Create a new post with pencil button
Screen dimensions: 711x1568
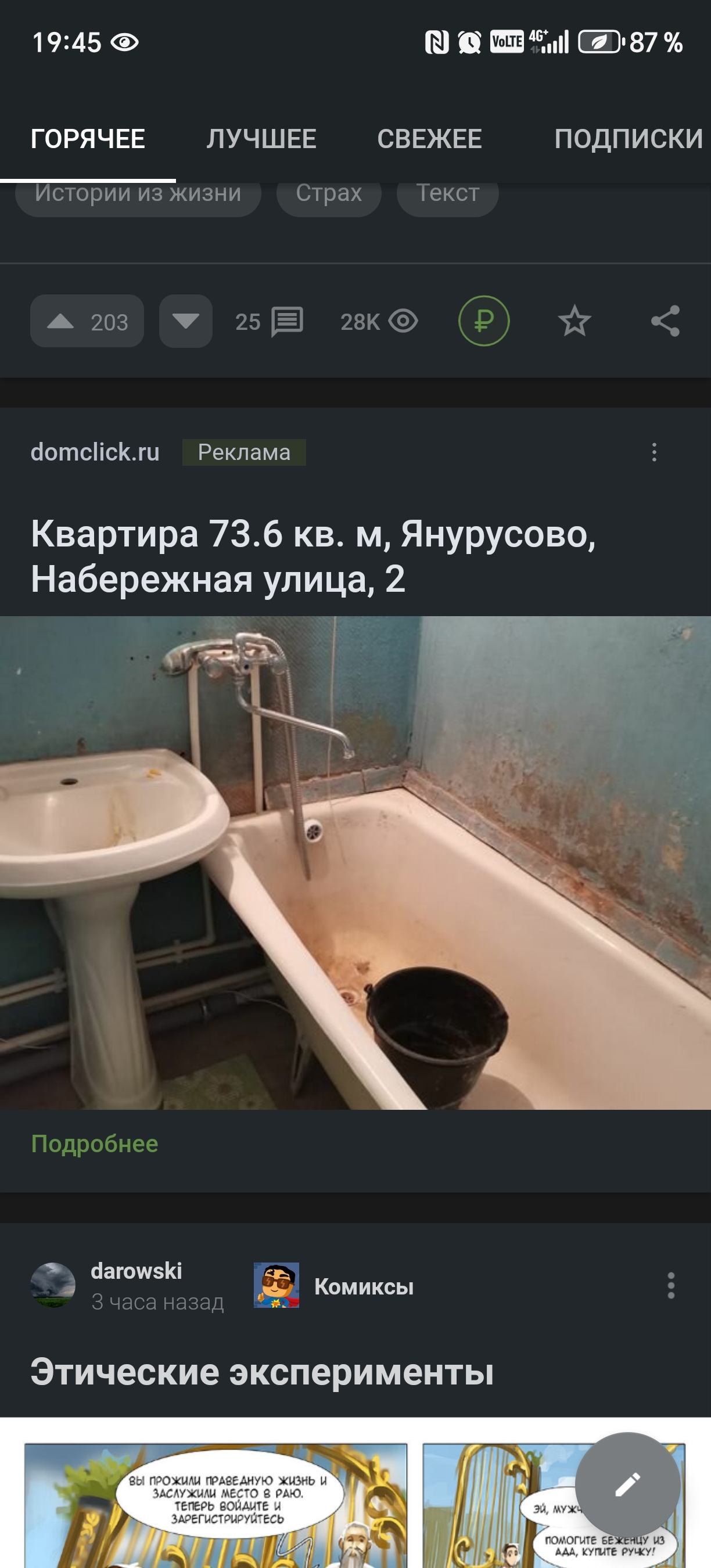627,1484
